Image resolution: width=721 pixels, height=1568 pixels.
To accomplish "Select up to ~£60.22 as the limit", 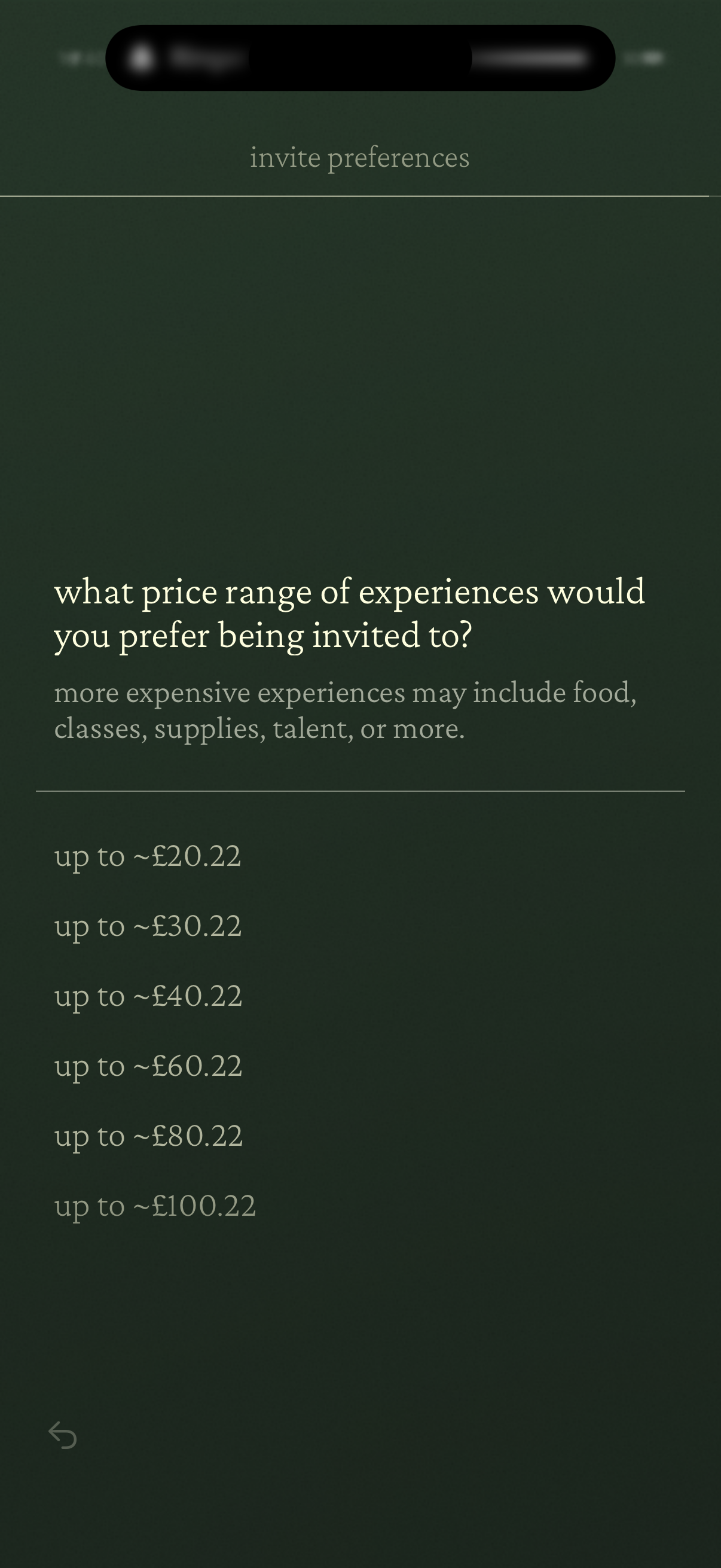I will (148, 1066).
